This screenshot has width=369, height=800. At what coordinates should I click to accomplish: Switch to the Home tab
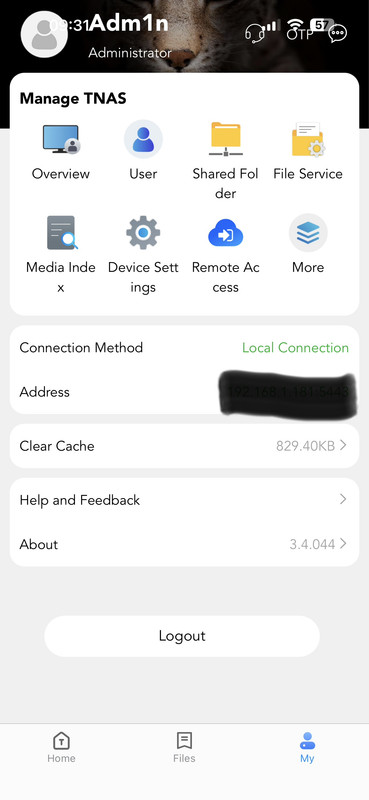(61, 747)
